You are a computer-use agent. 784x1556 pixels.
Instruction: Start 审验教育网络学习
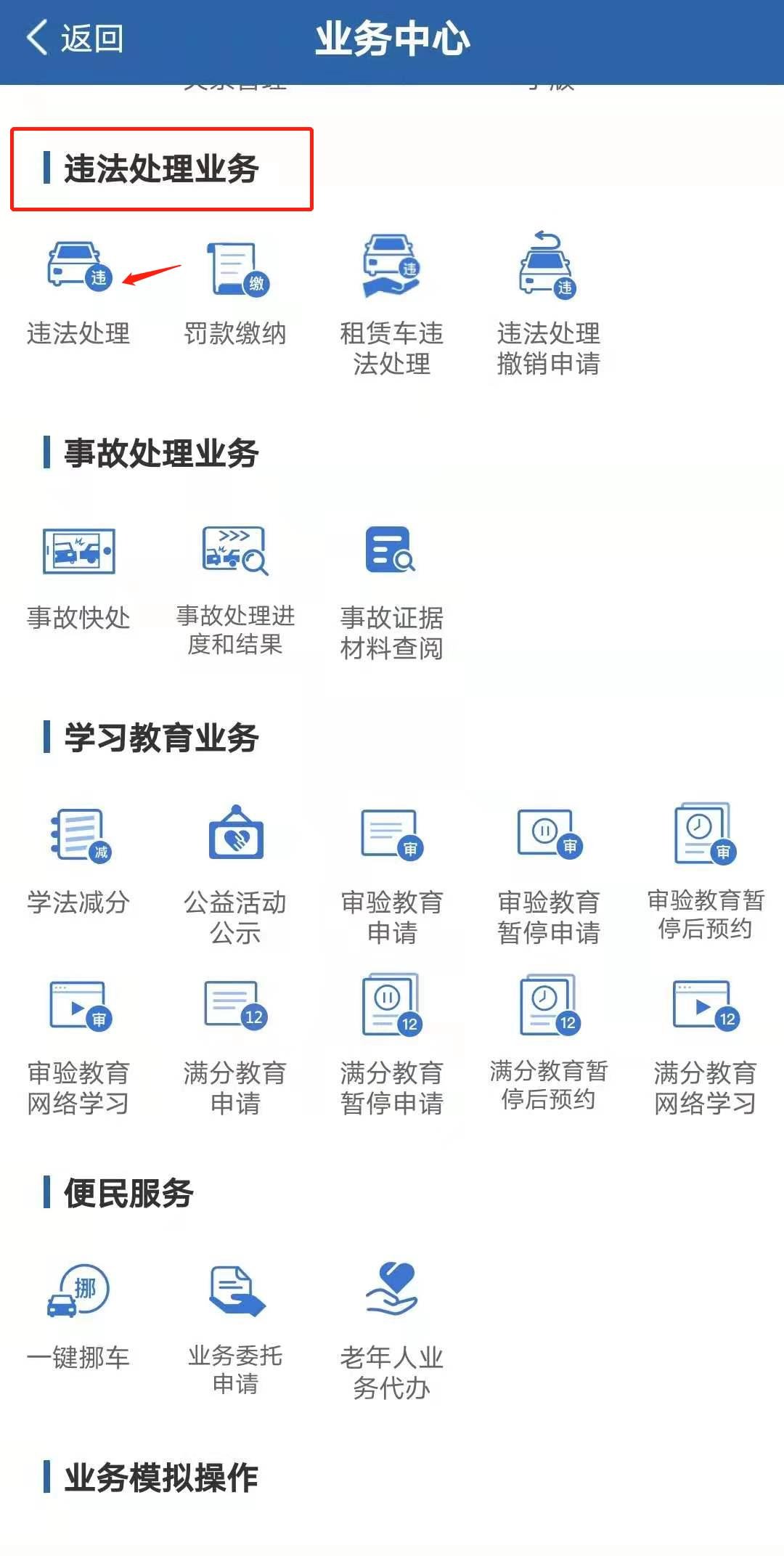(x=78, y=1044)
